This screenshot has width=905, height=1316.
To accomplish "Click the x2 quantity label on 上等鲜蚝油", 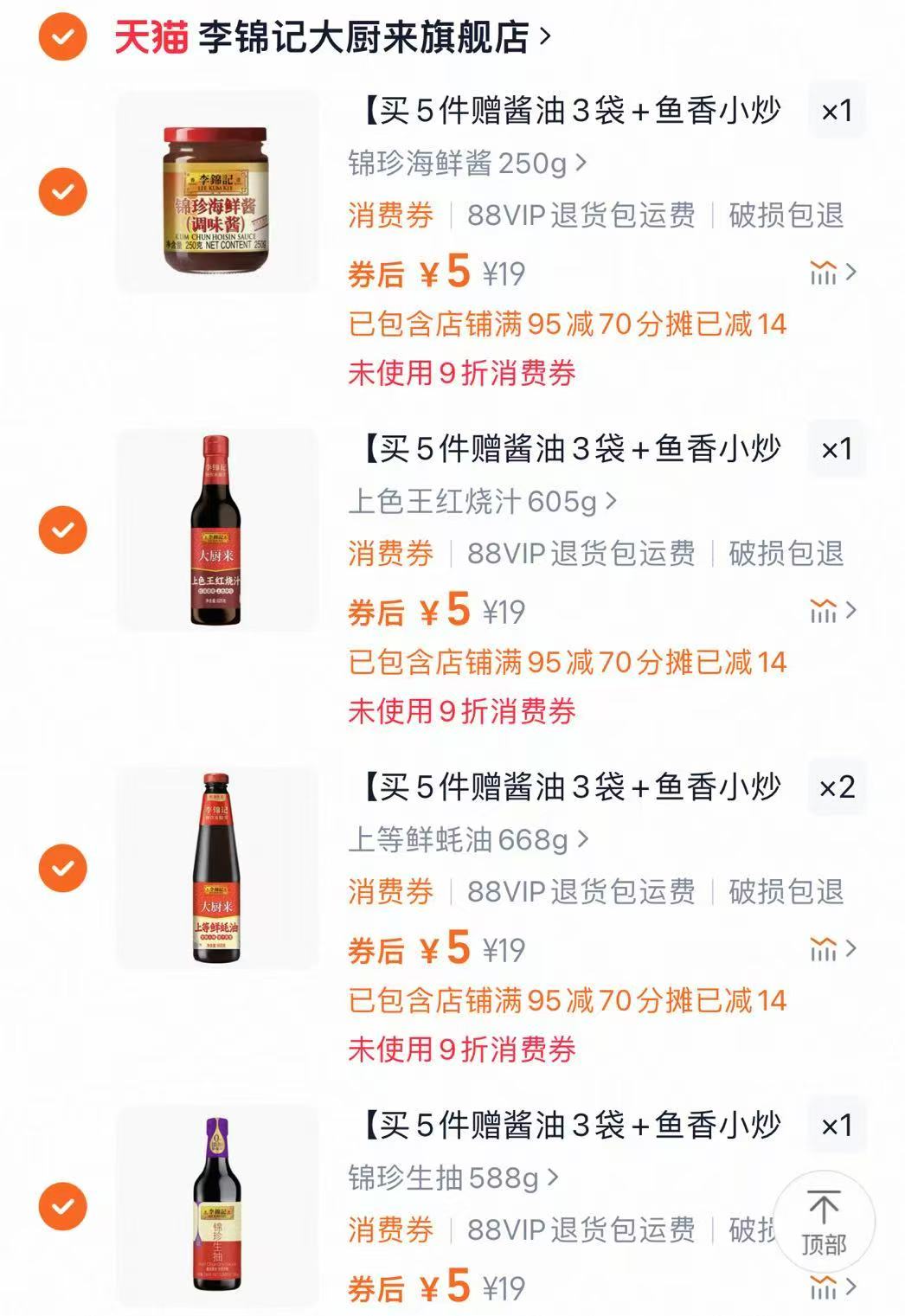I will tap(839, 788).
